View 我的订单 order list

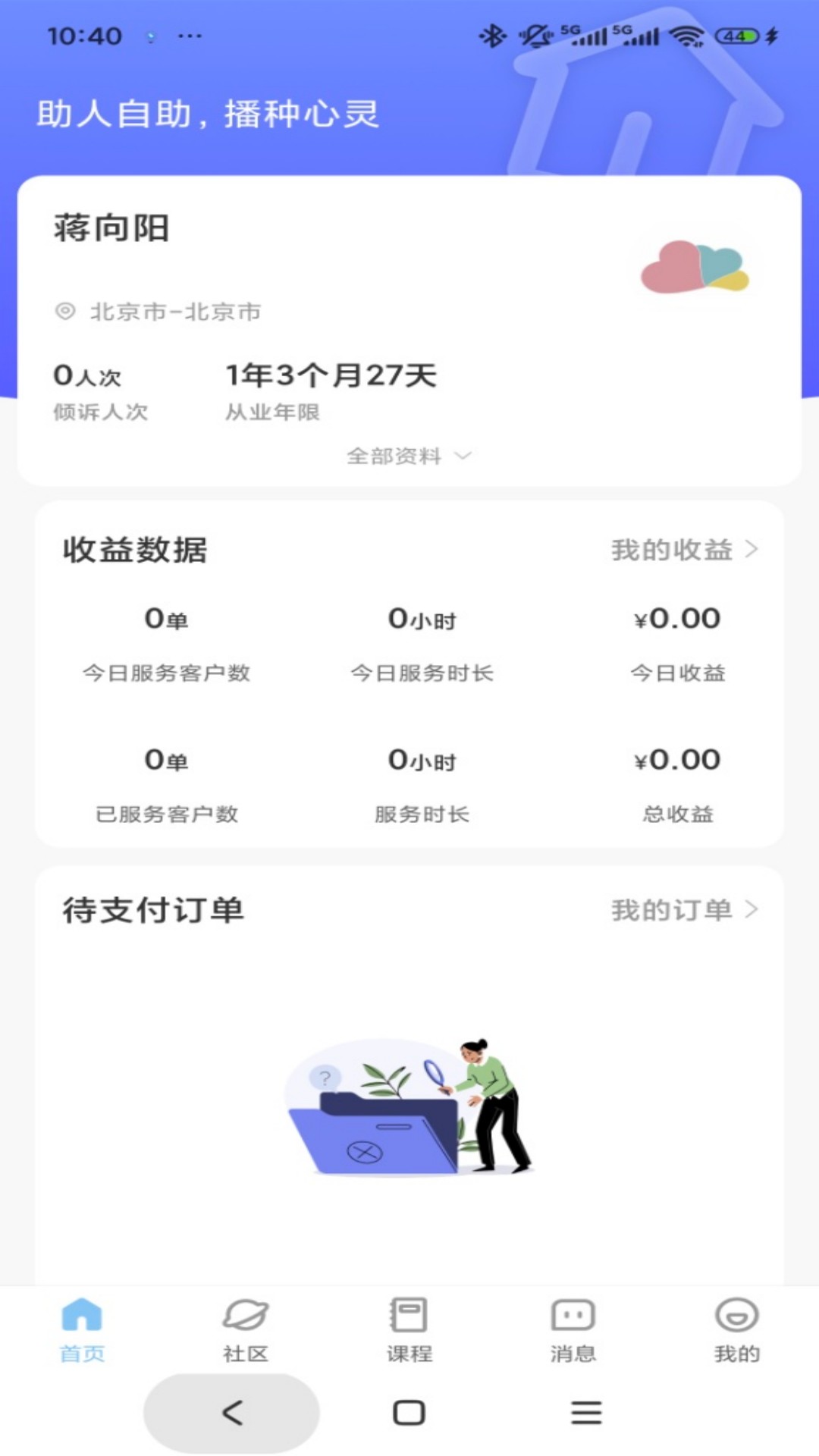(683, 909)
